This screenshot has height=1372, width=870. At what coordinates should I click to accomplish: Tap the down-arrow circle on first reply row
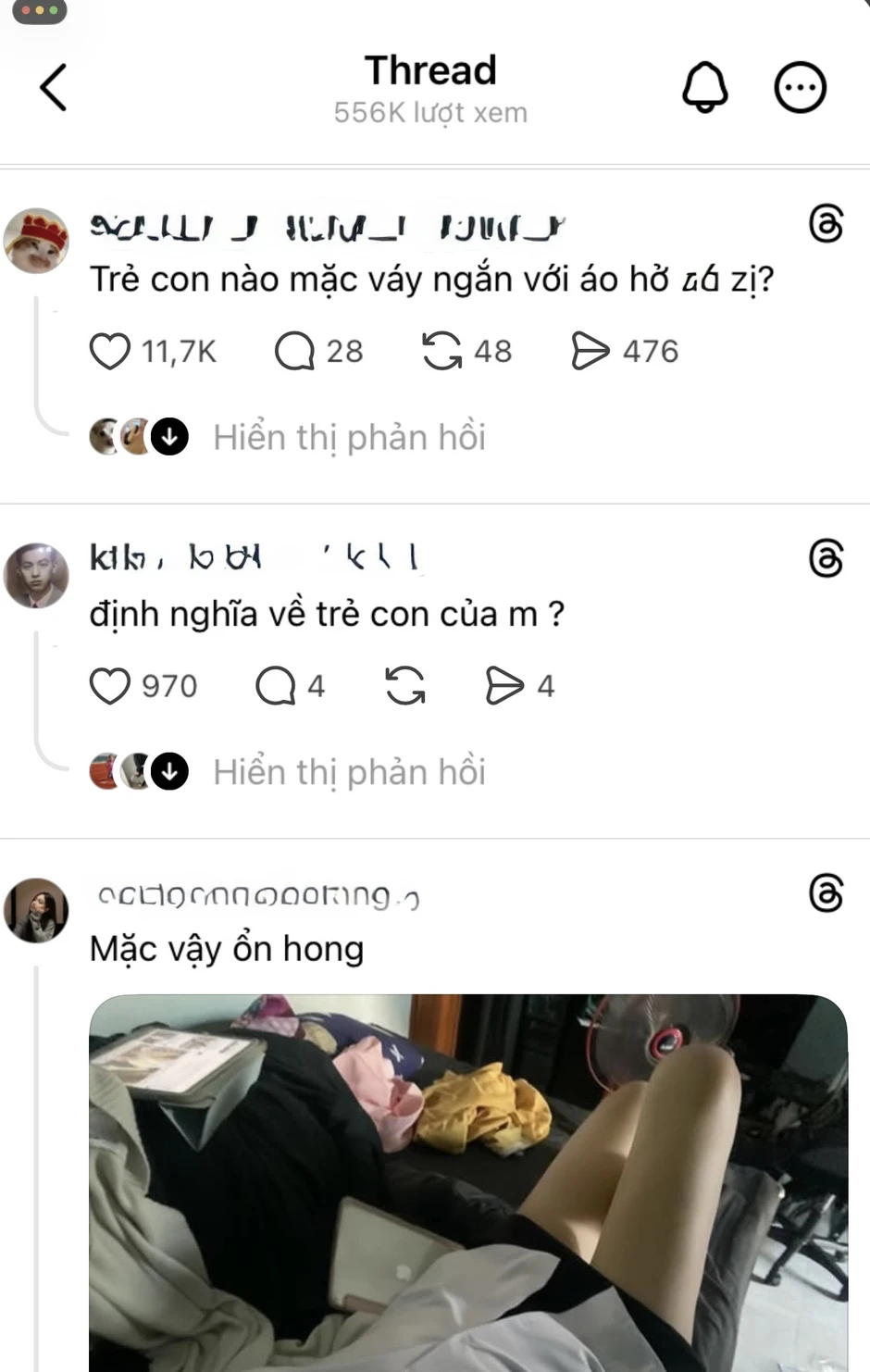169,437
